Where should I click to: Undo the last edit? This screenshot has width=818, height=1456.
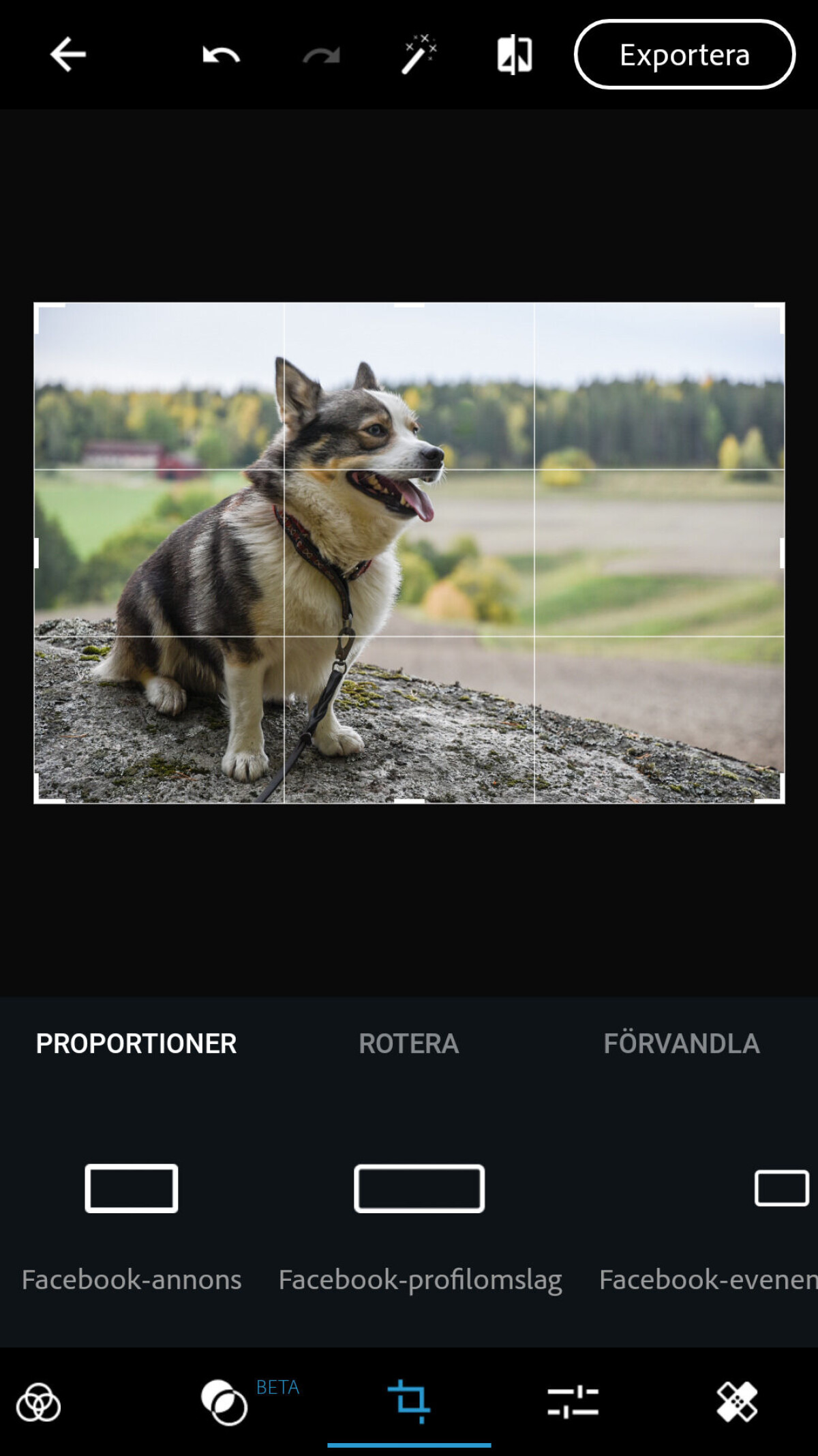222,55
